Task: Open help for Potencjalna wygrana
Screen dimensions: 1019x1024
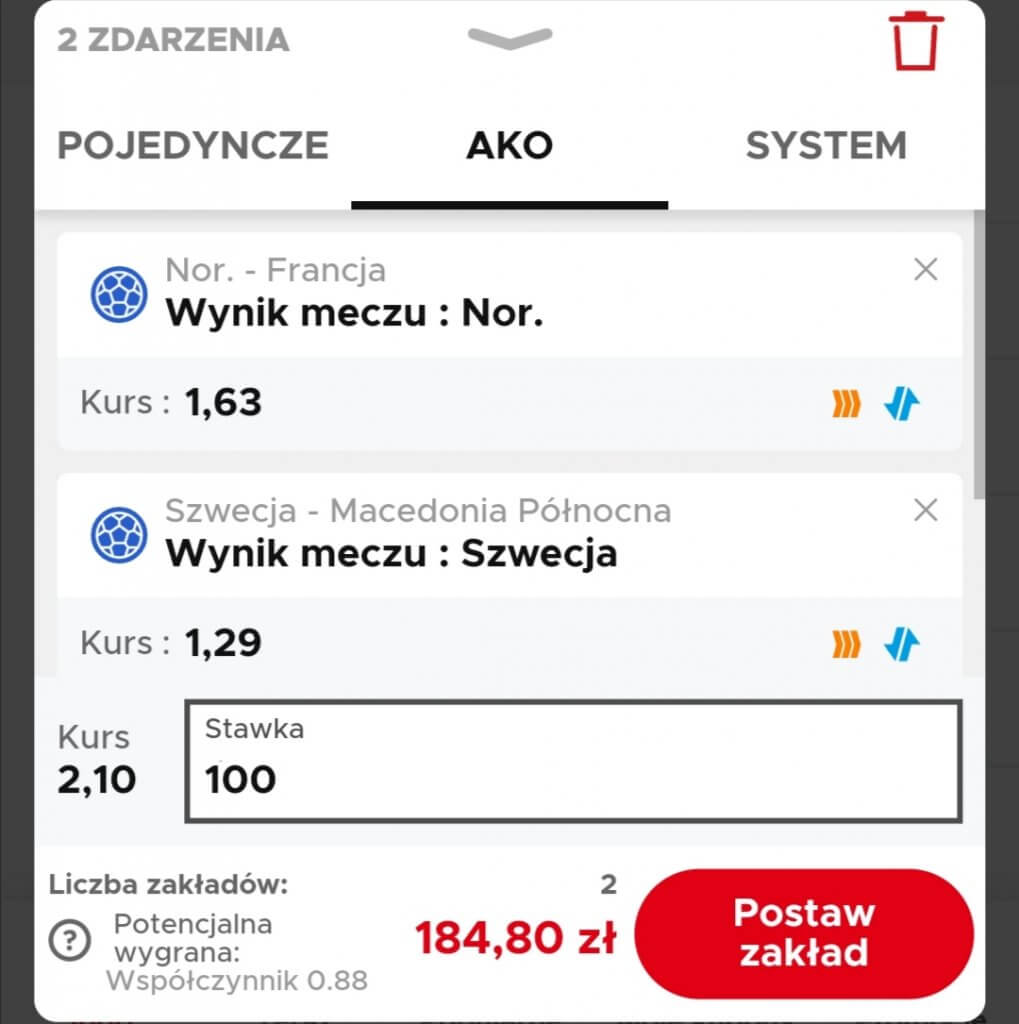Action: (70, 939)
